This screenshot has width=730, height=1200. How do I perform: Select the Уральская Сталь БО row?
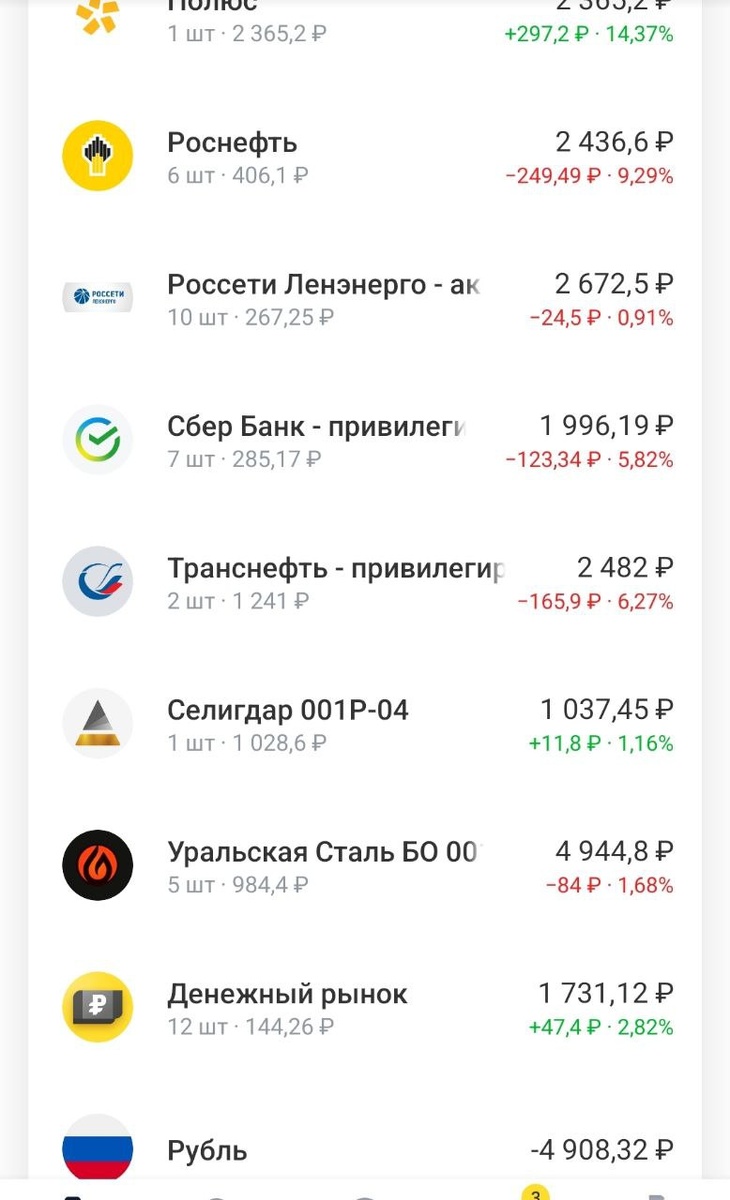365,865
